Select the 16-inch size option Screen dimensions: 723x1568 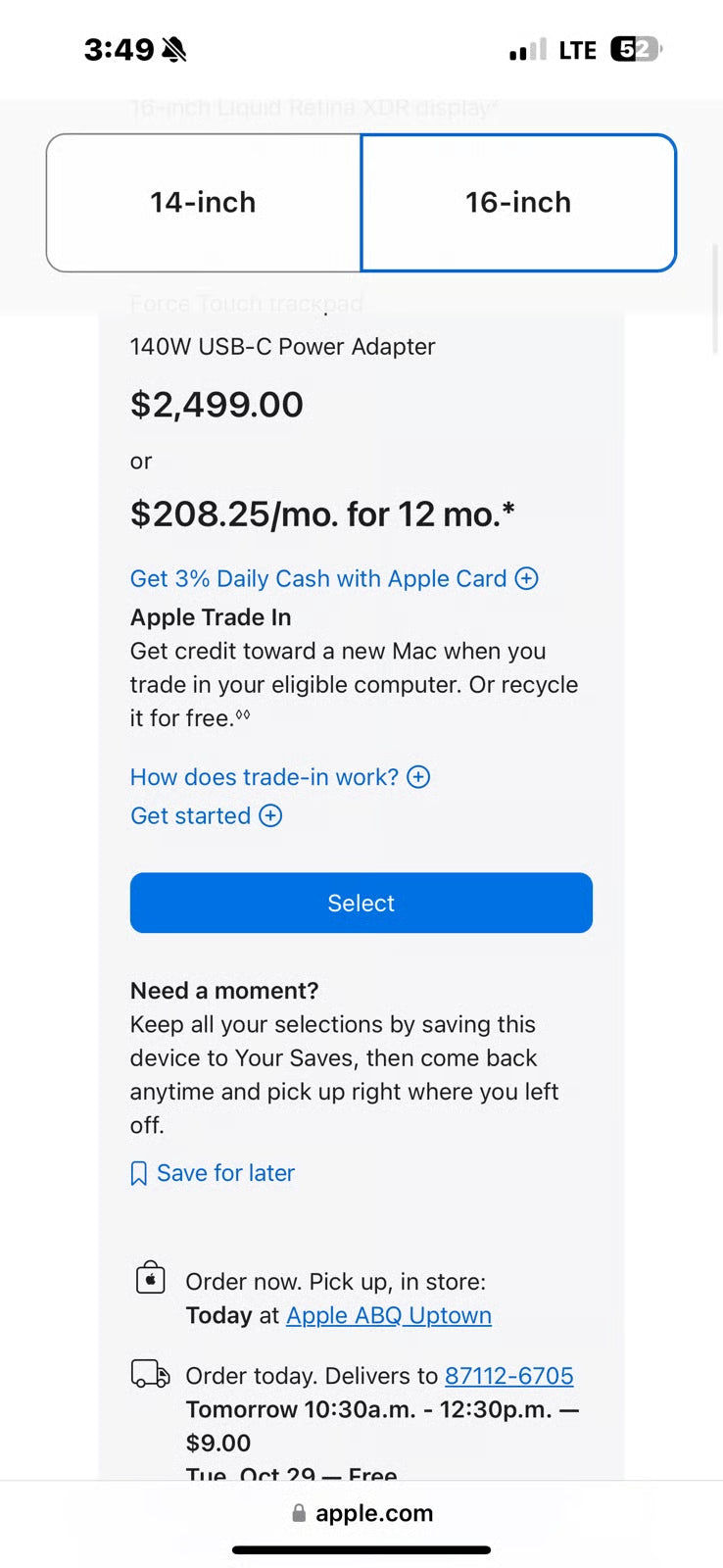click(x=518, y=203)
